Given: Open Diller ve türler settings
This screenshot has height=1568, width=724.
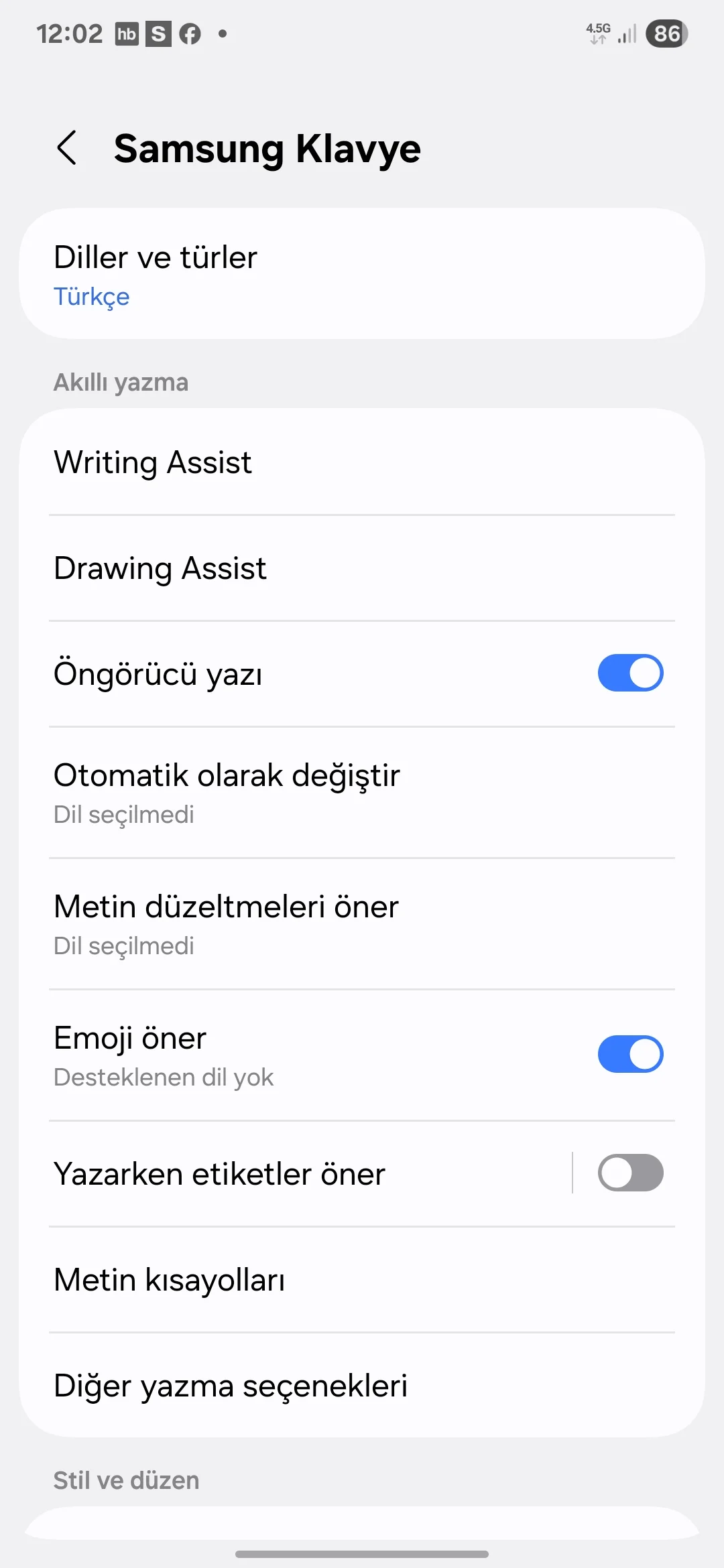Looking at the screenshot, I should pos(362,275).
